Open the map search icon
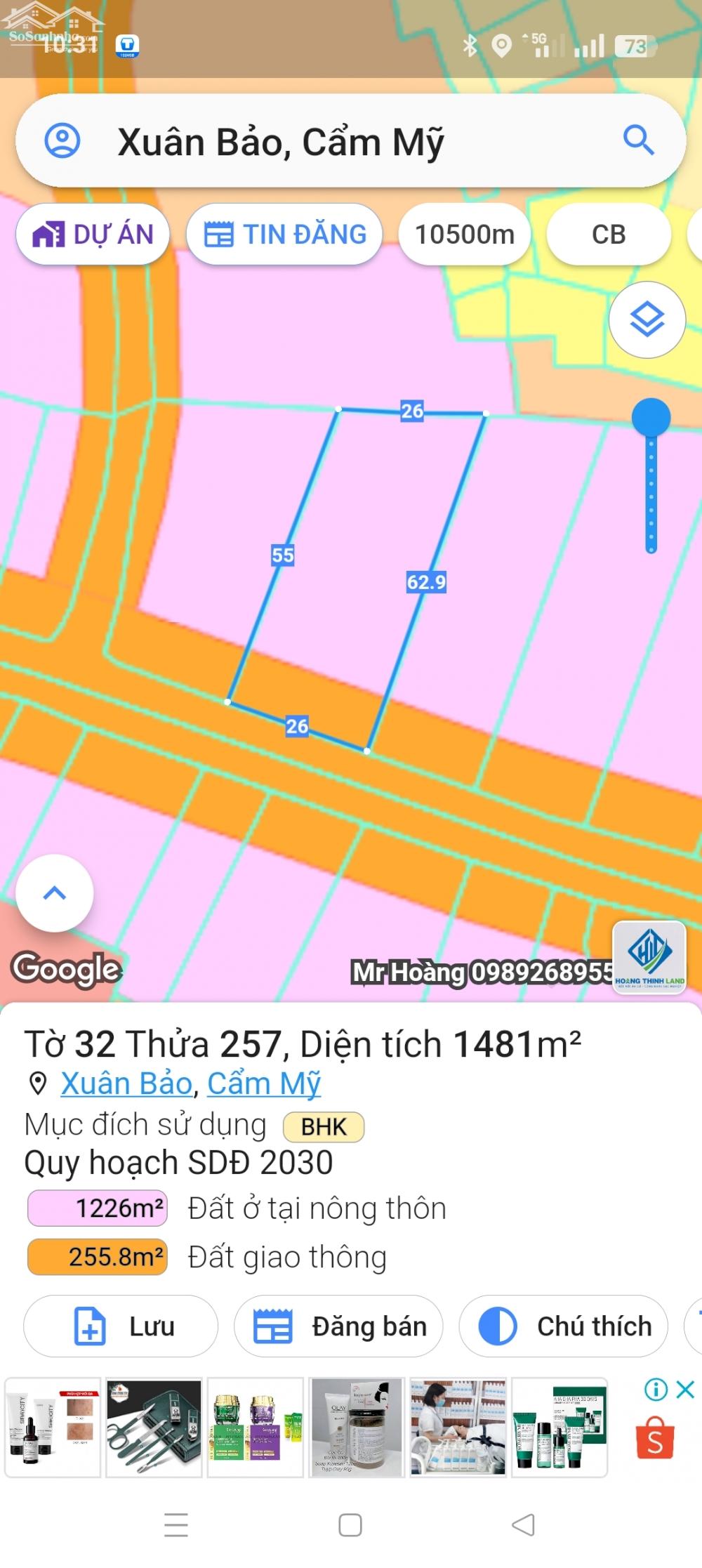This screenshot has height=1568, width=702. [640, 141]
